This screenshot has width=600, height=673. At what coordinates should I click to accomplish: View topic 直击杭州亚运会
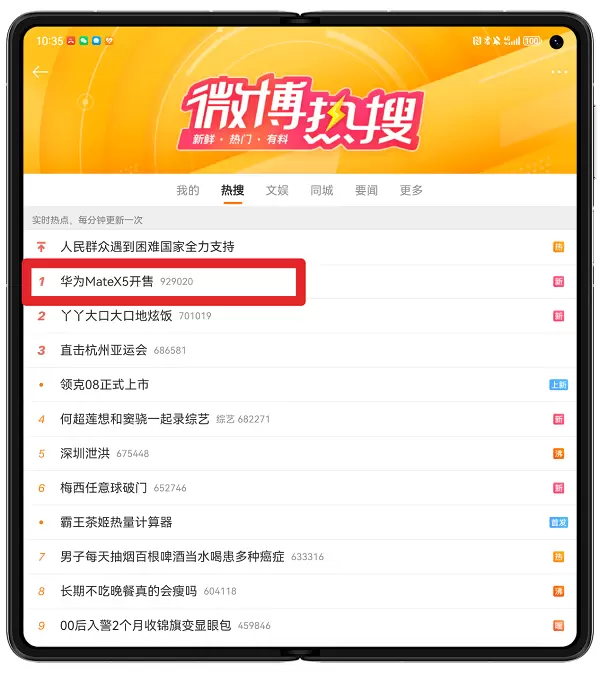coord(104,350)
